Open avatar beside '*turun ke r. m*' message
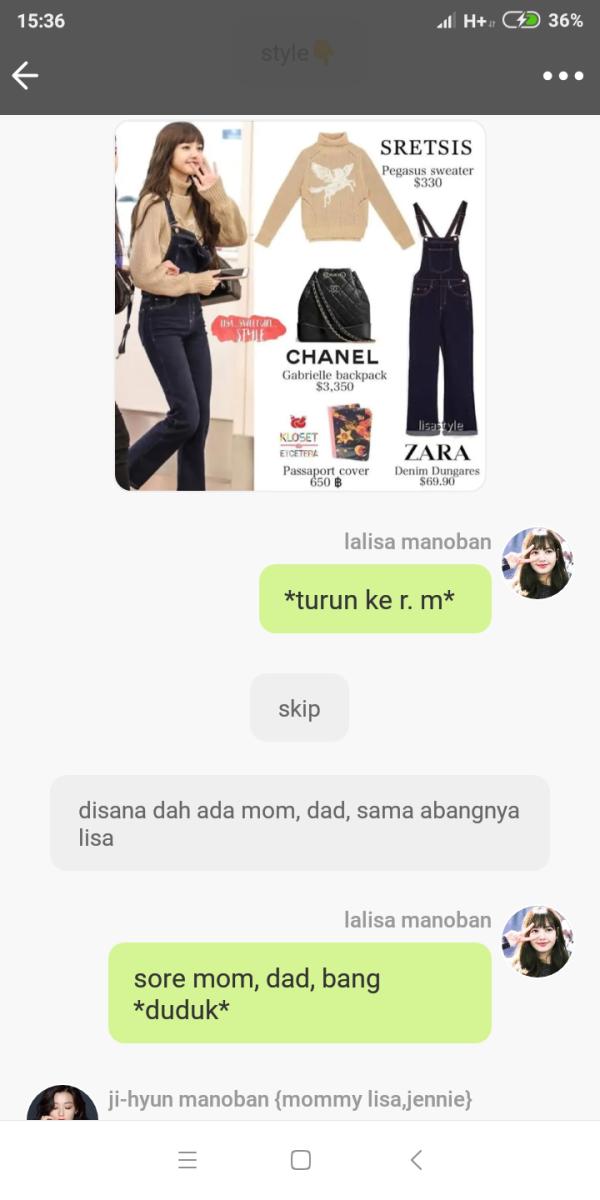This screenshot has height=1200, width=600. pyautogui.click(x=537, y=563)
